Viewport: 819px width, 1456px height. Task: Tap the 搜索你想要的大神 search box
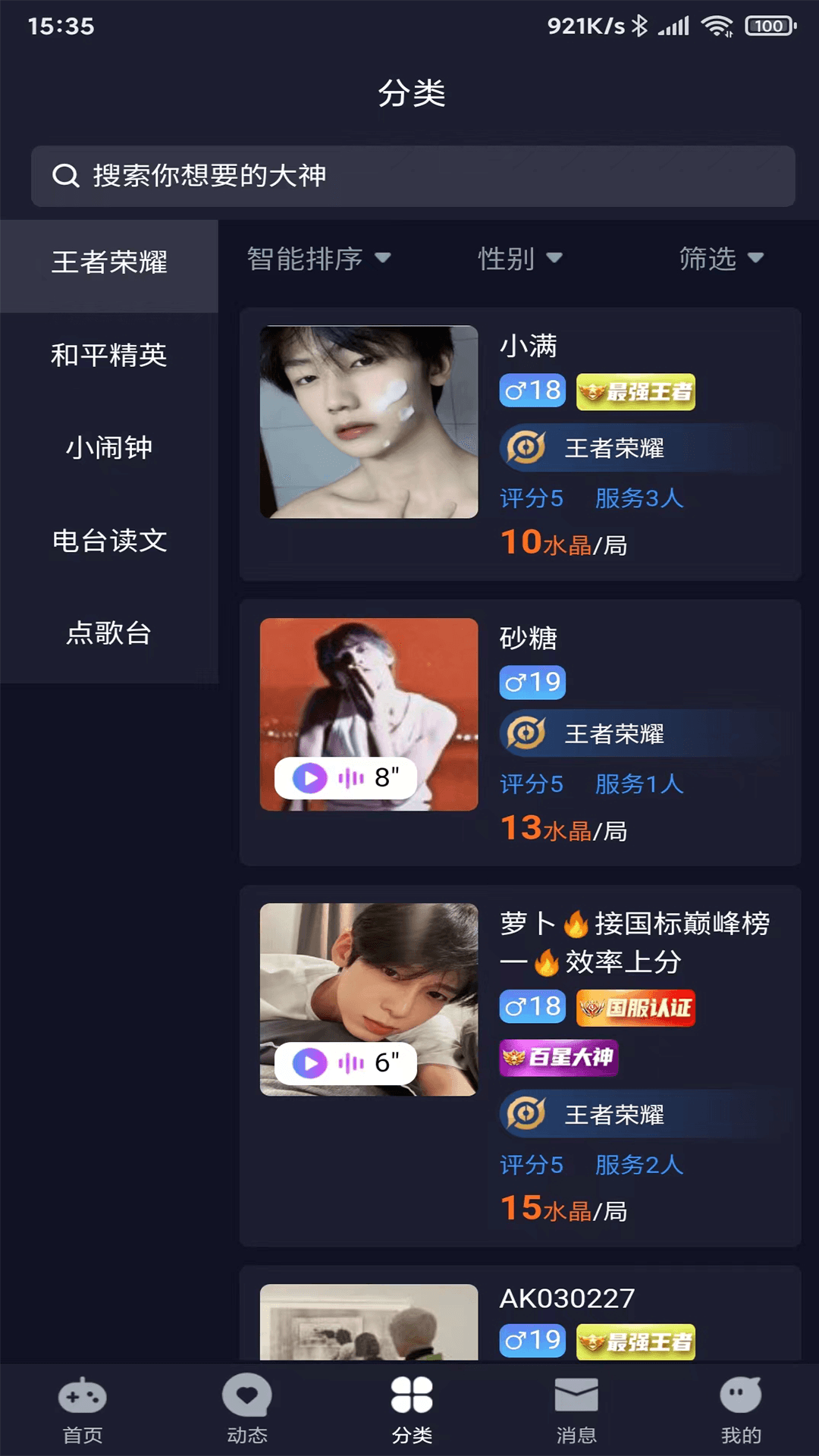[413, 176]
